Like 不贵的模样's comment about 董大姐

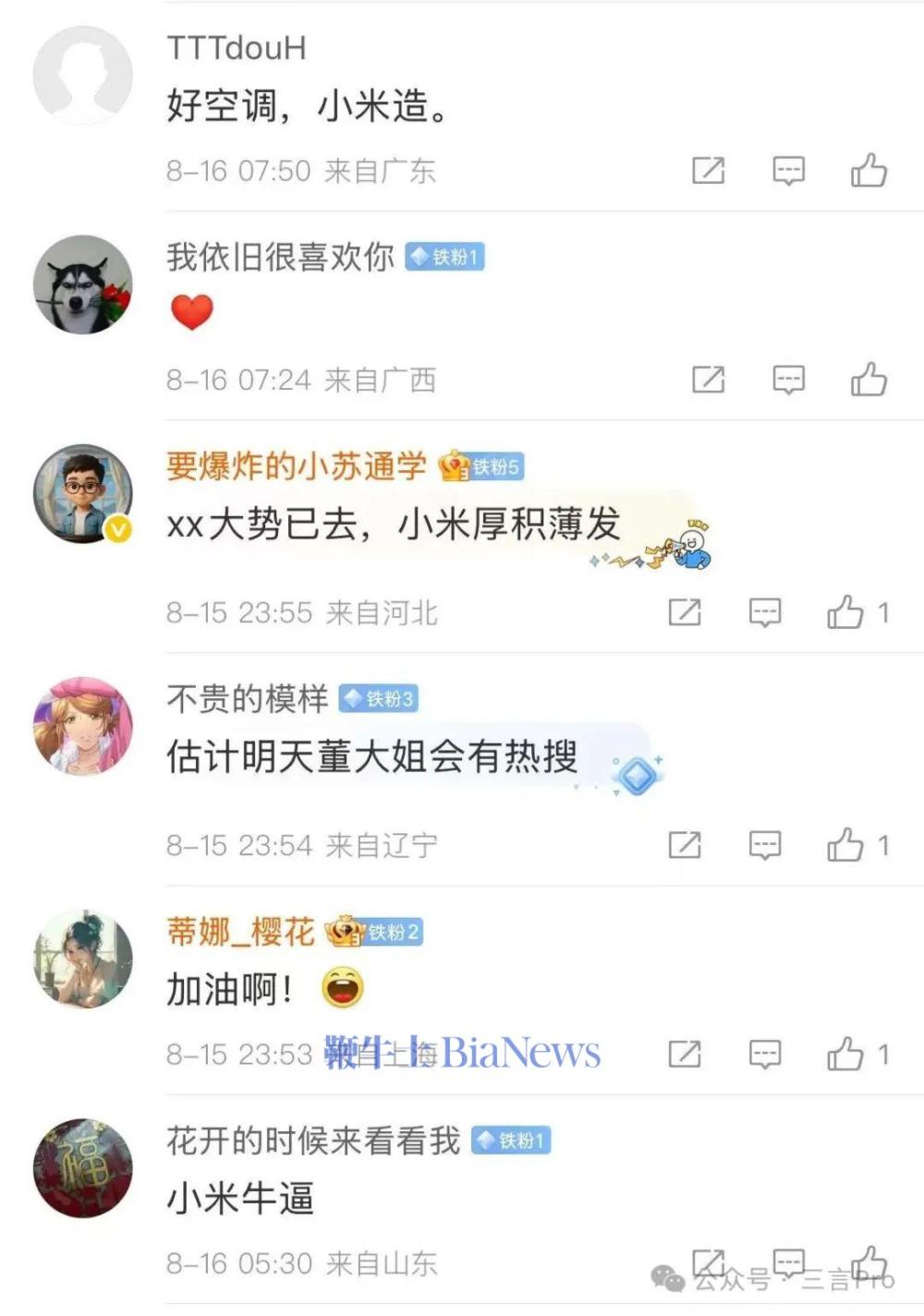click(x=845, y=845)
